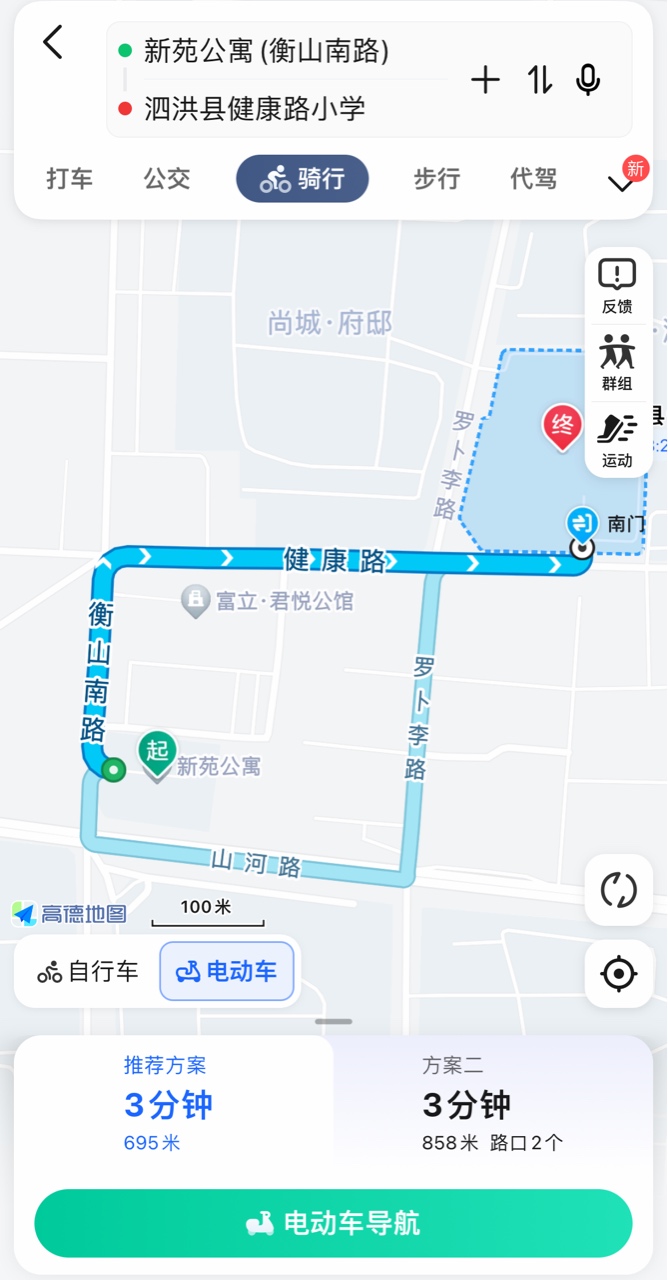Swap the start and destination points
668x1280 pixels.
click(x=540, y=80)
